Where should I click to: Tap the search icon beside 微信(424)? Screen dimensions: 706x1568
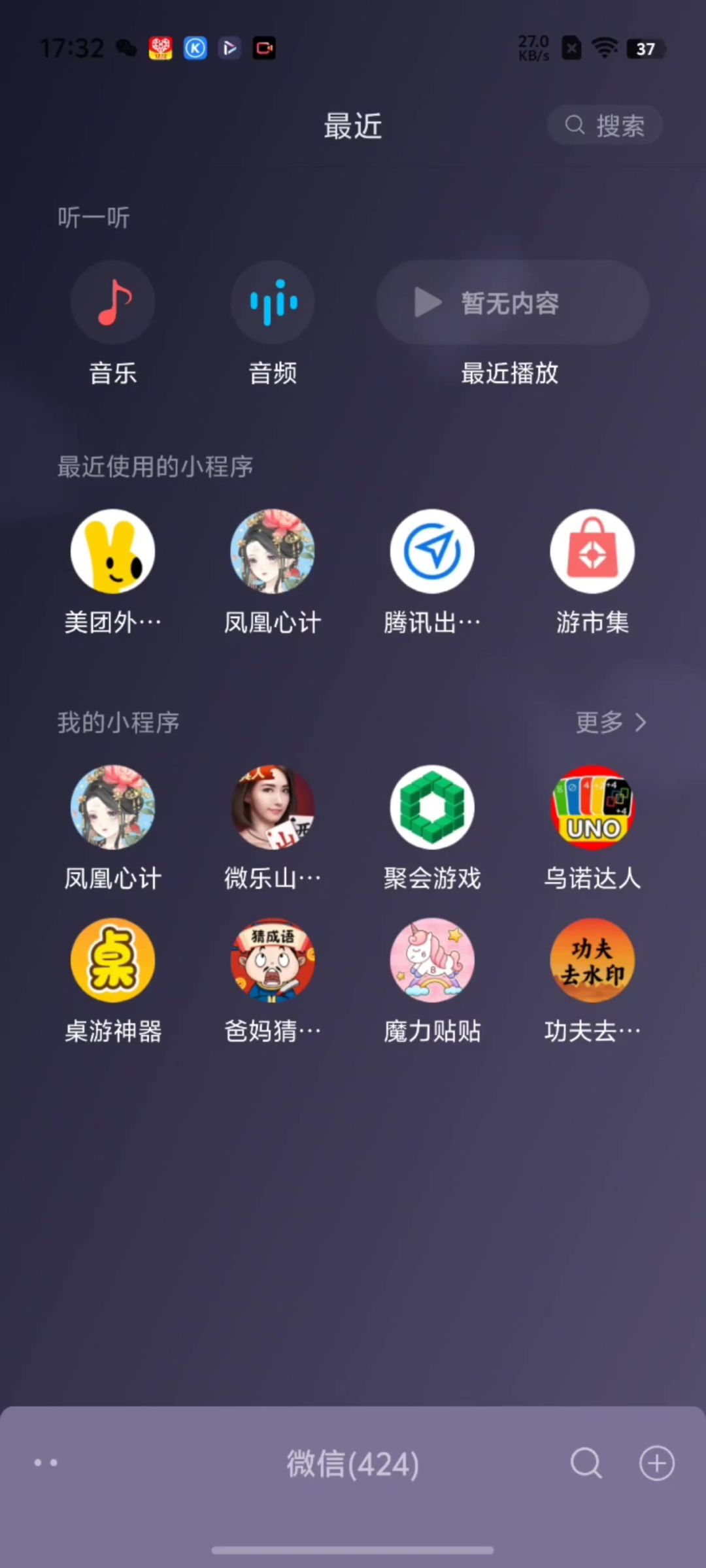pos(586,1463)
